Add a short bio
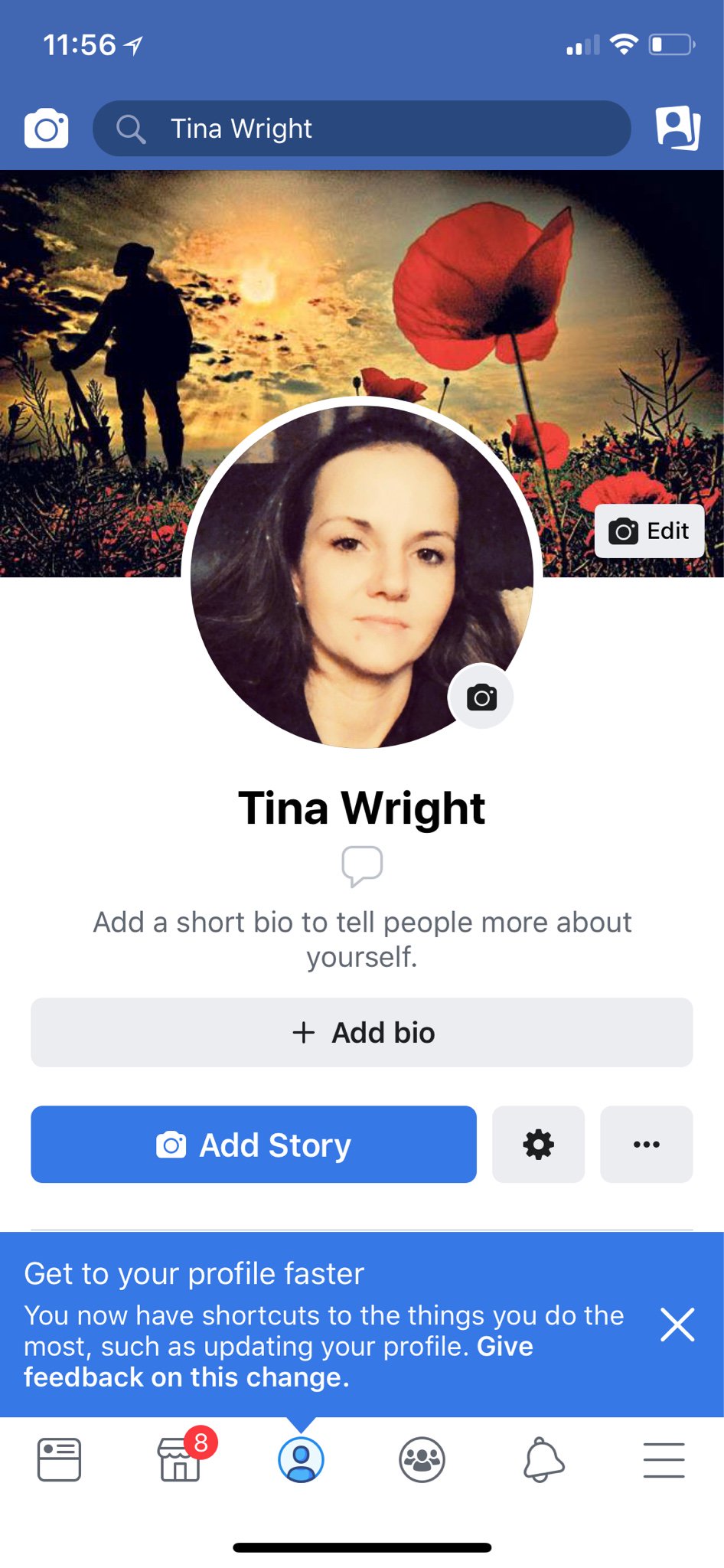 pos(361,1032)
